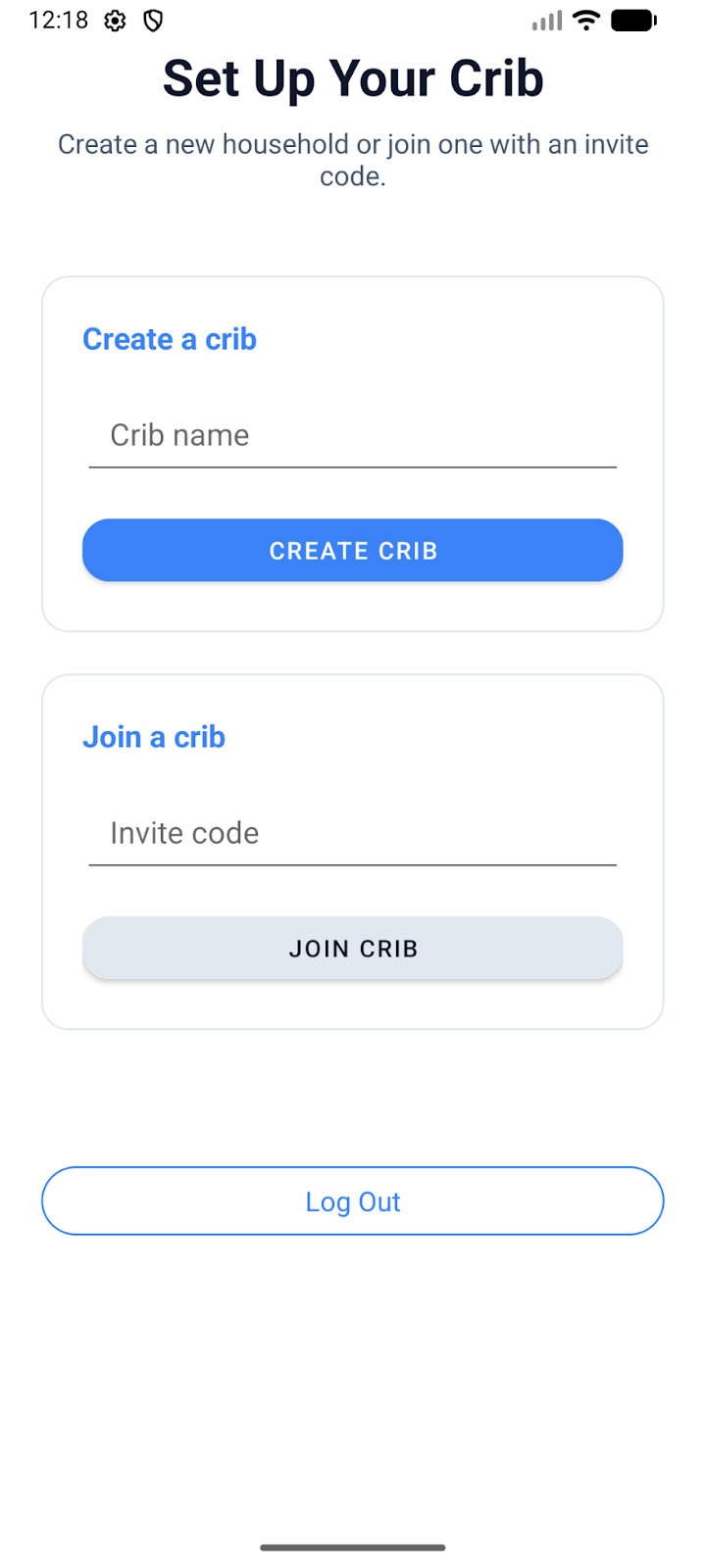Screen dimensions: 706x1568
Task: Tap the home gesture bar at bottom
Action: click(x=353, y=1546)
